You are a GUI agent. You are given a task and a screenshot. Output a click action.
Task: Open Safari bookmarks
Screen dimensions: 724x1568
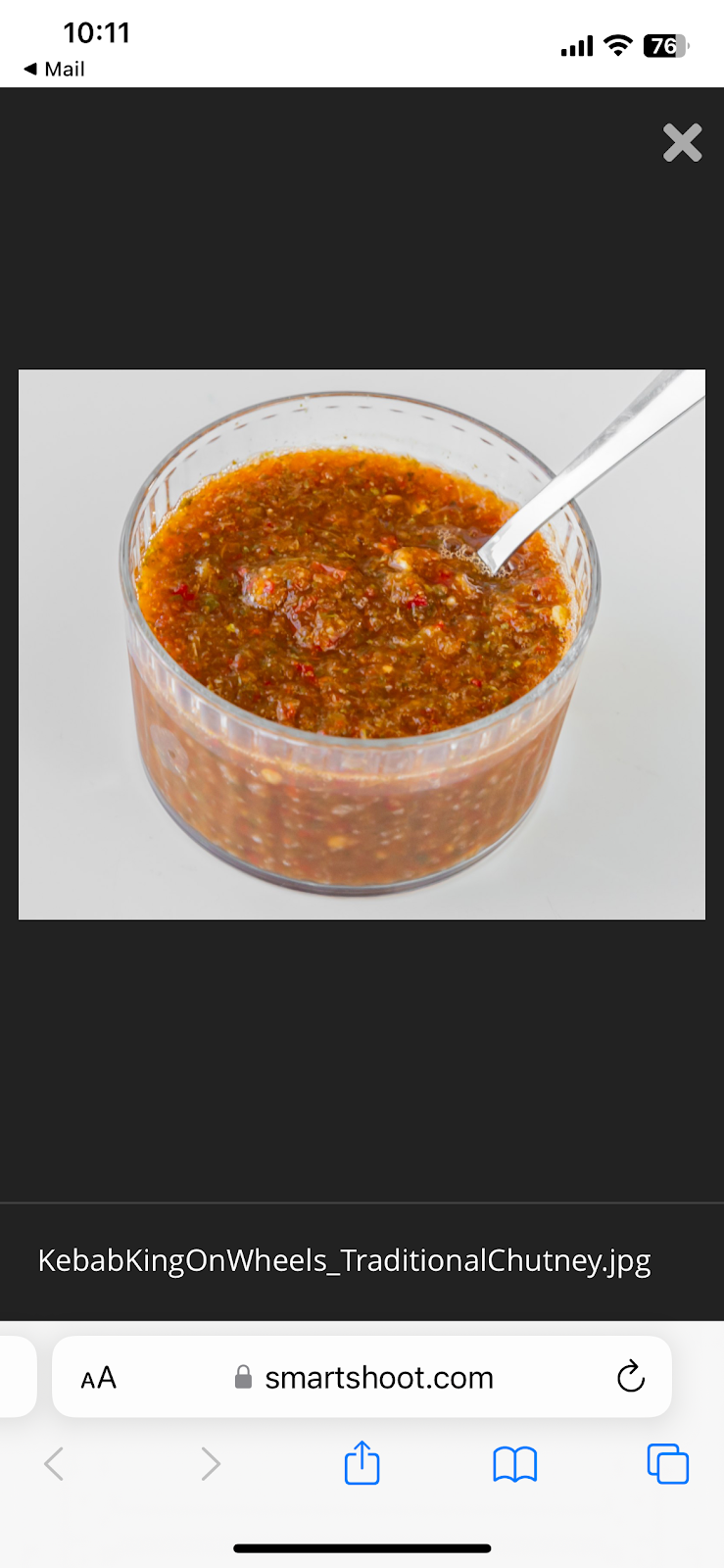pos(514,1464)
